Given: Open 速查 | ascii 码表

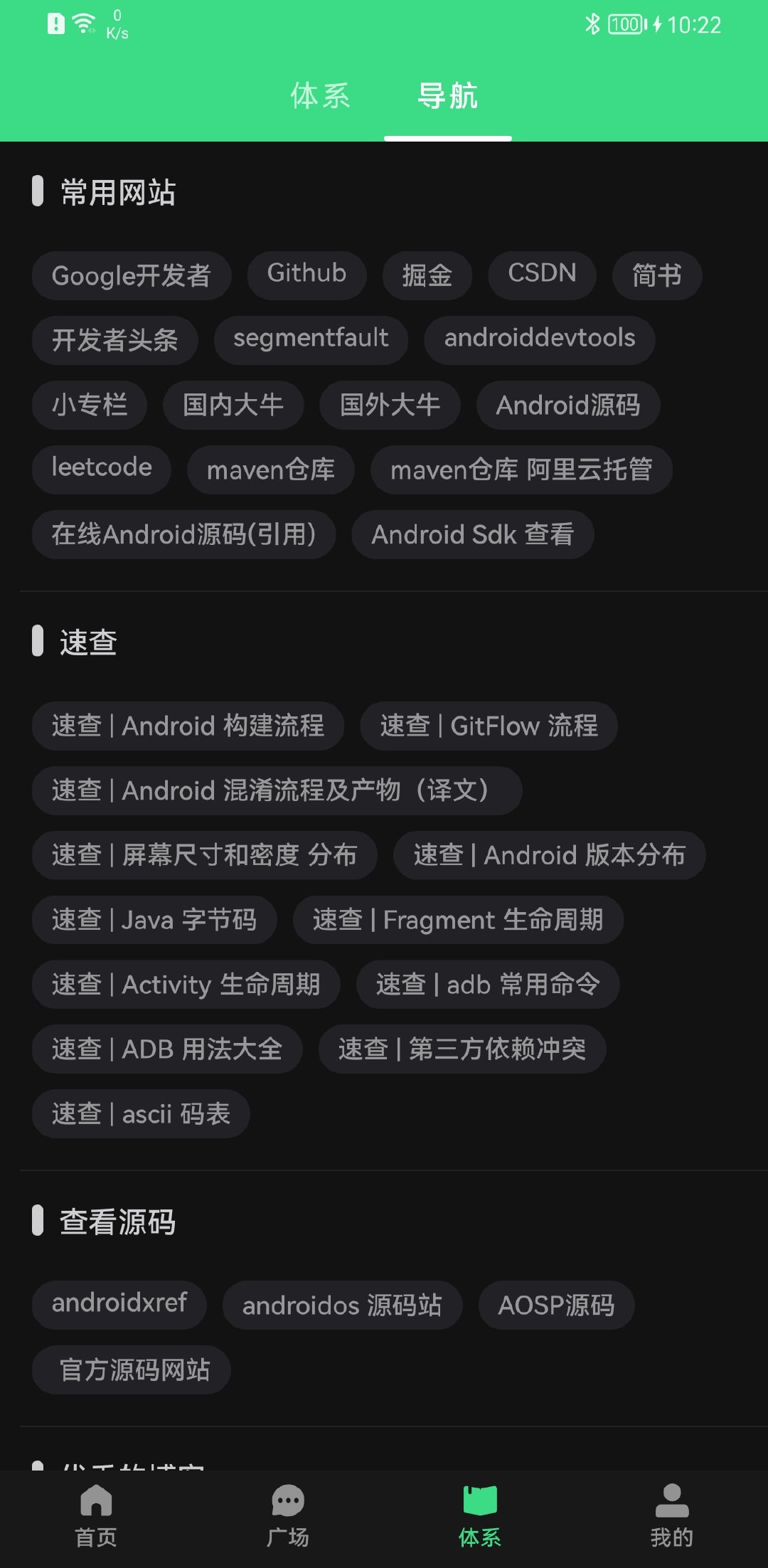Looking at the screenshot, I should pos(141,1114).
